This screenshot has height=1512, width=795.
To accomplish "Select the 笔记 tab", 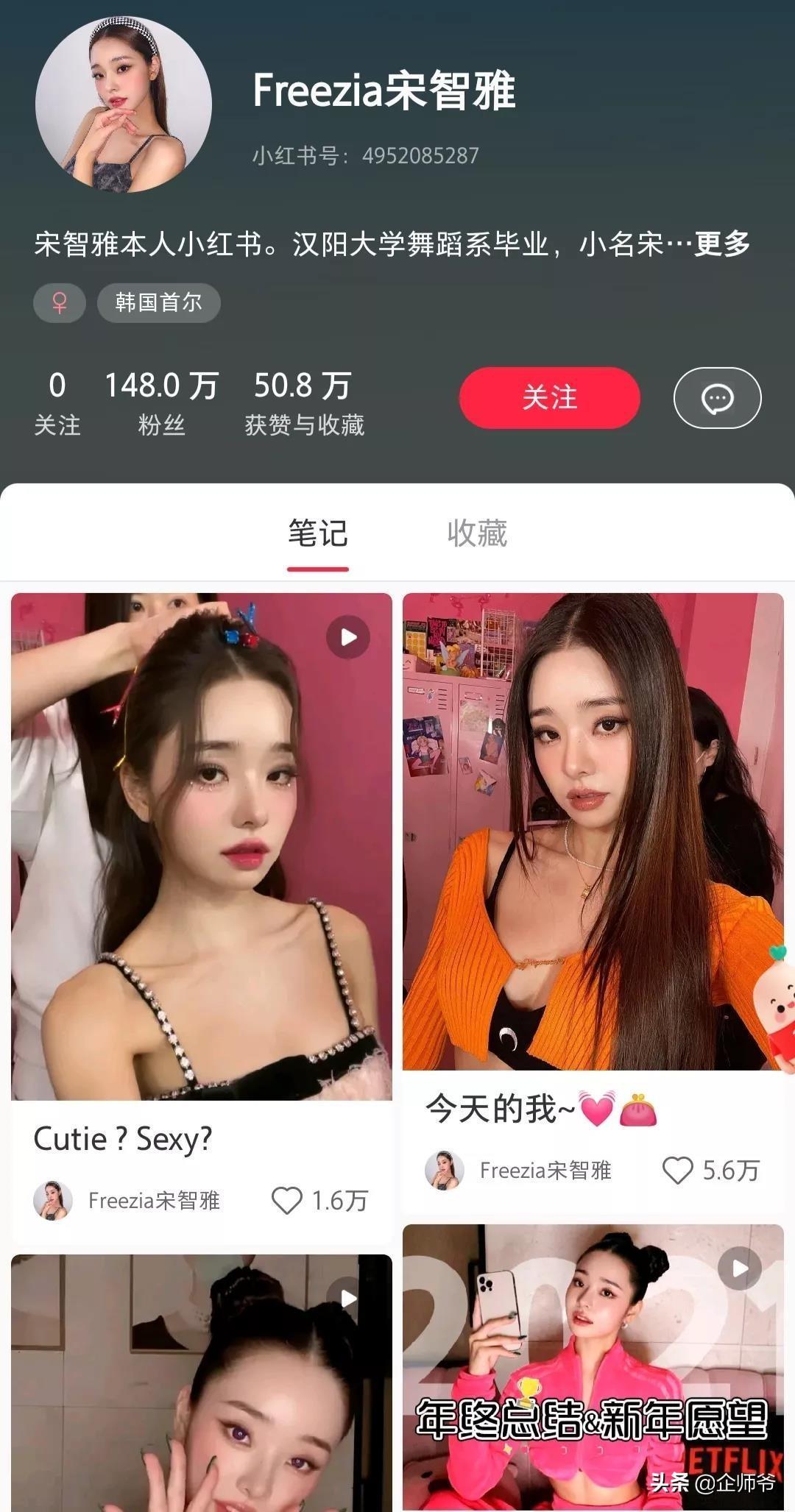I will (x=317, y=533).
